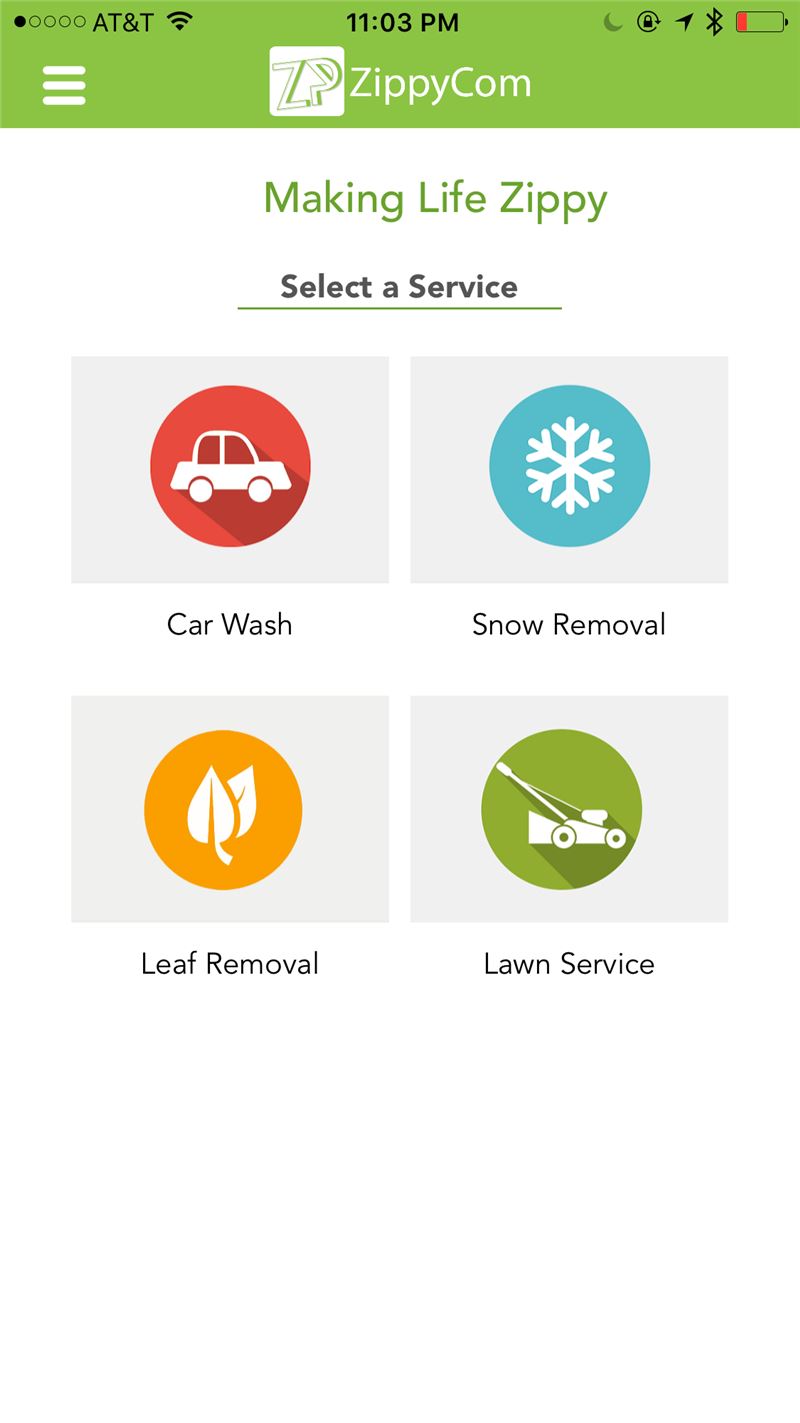Open the hamburger drawer menu
Image resolution: width=800 pixels, height=1423 pixels.
[64, 85]
